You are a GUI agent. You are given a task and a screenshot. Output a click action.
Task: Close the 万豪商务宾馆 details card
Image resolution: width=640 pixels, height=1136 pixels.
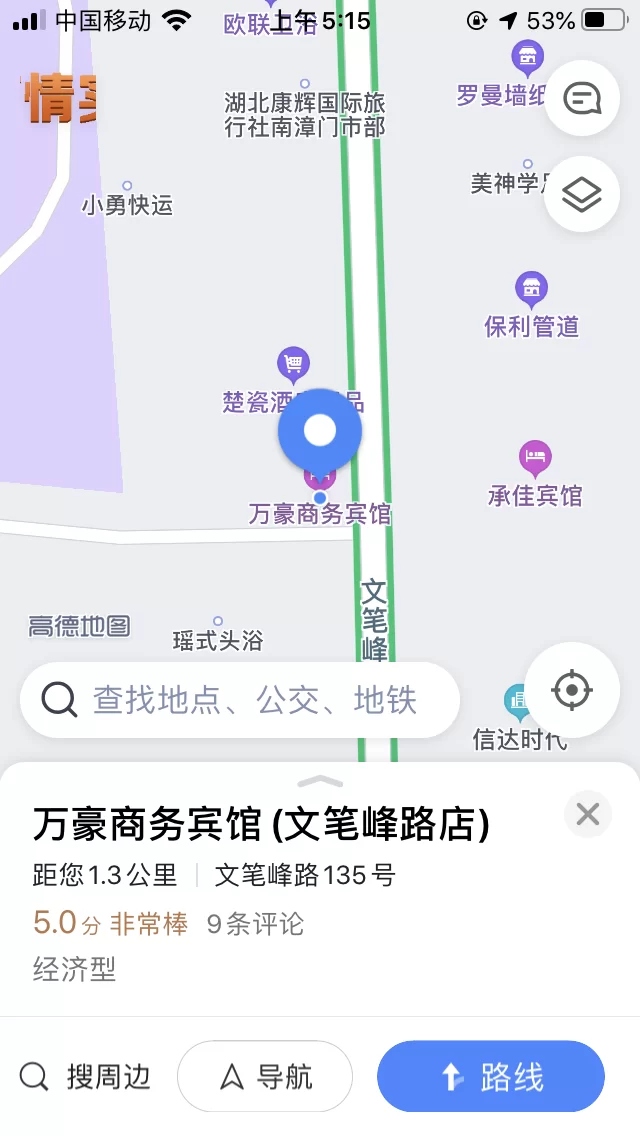[588, 814]
